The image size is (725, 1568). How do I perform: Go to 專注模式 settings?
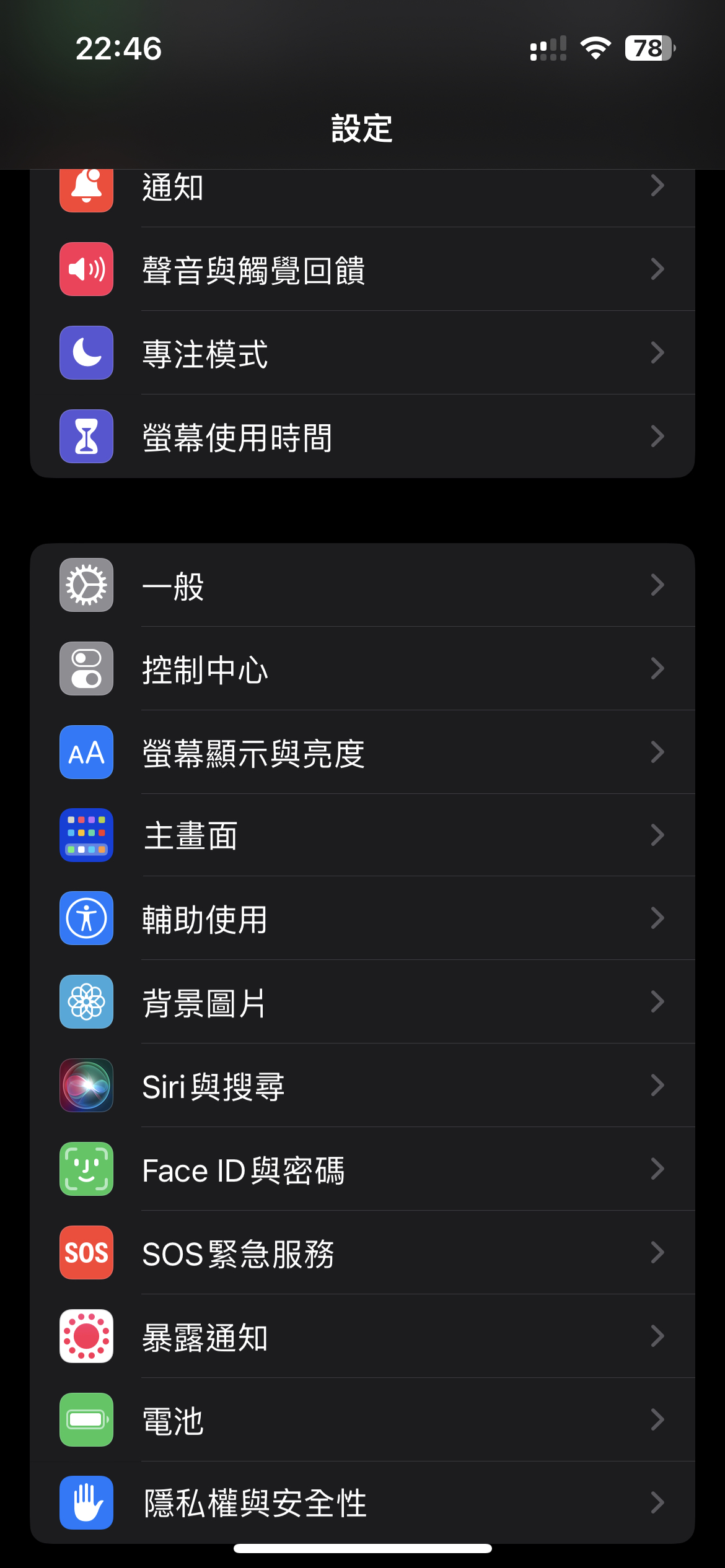point(362,353)
